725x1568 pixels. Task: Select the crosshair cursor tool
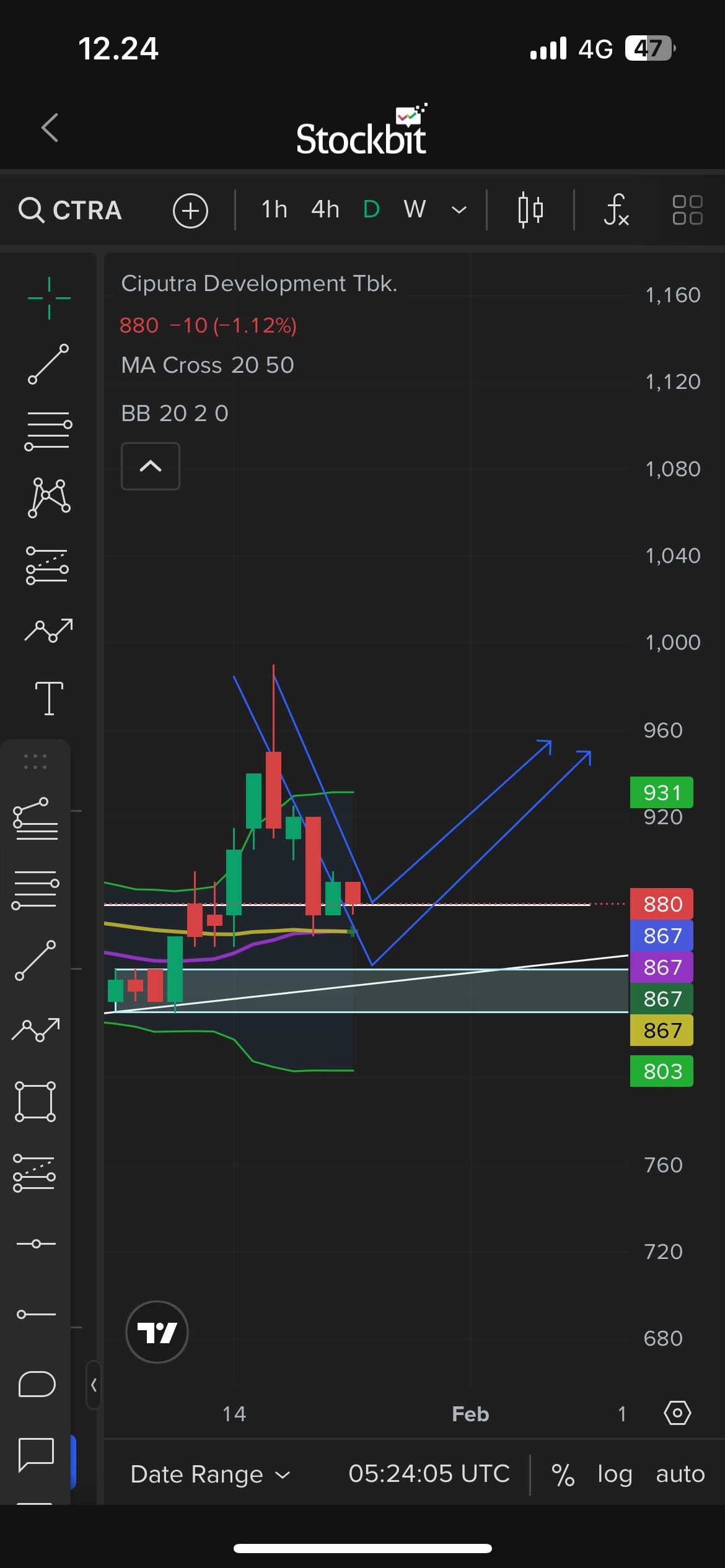click(49, 298)
